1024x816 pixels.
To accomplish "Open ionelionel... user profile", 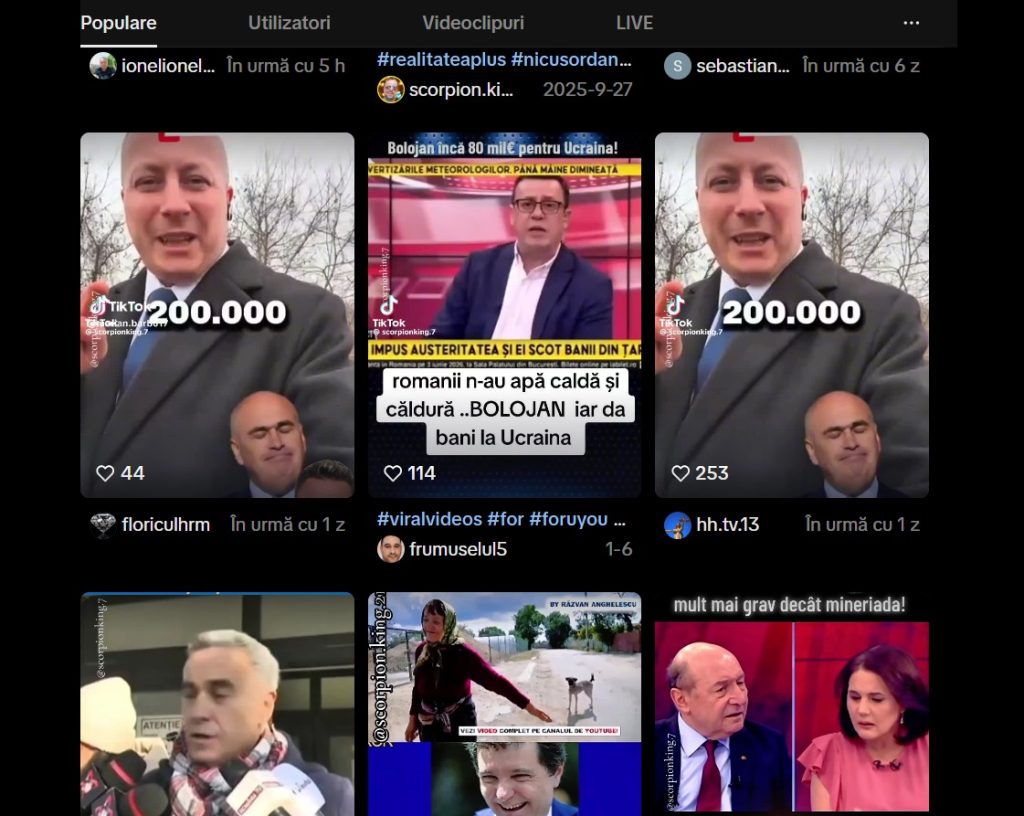I will point(167,66).
